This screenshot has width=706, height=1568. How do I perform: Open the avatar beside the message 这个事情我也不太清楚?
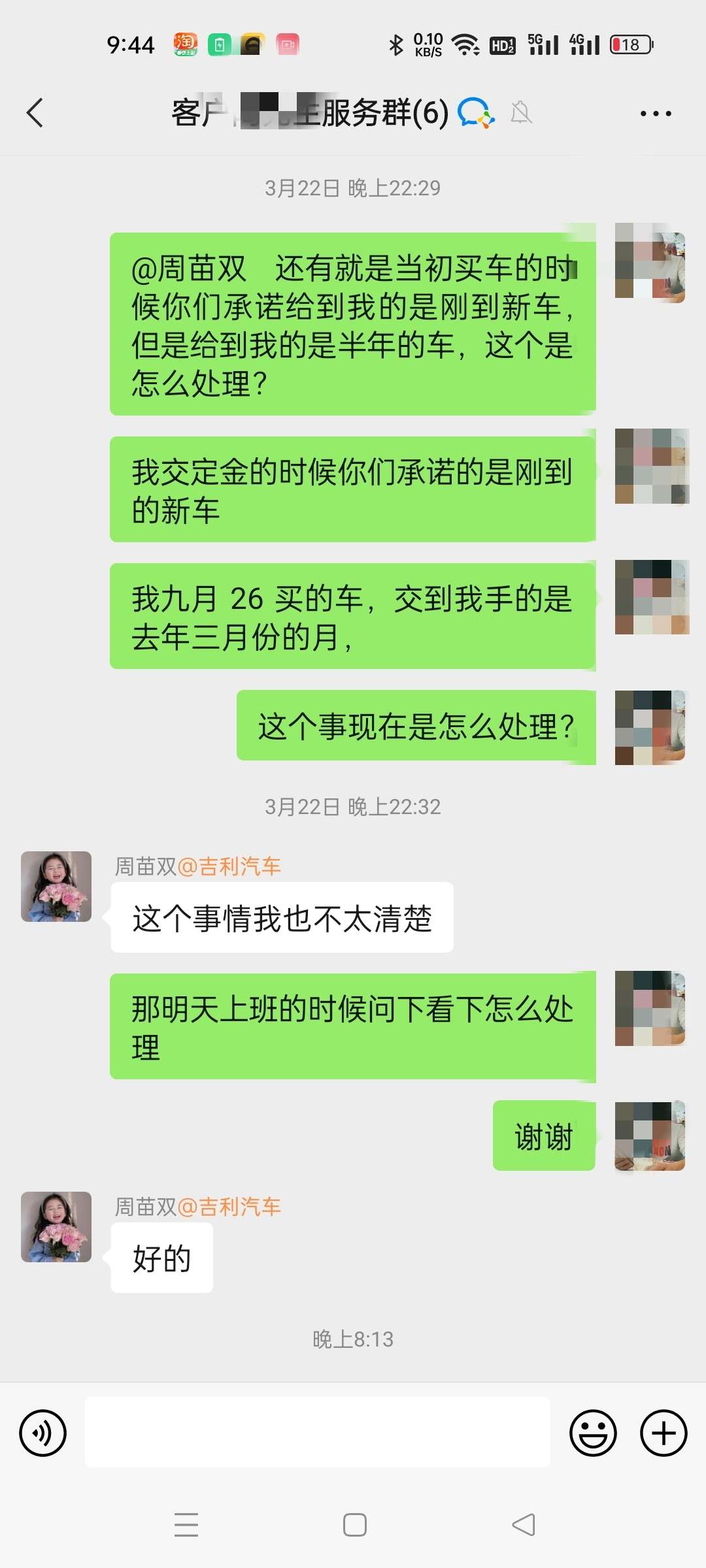tap(56, 887)
